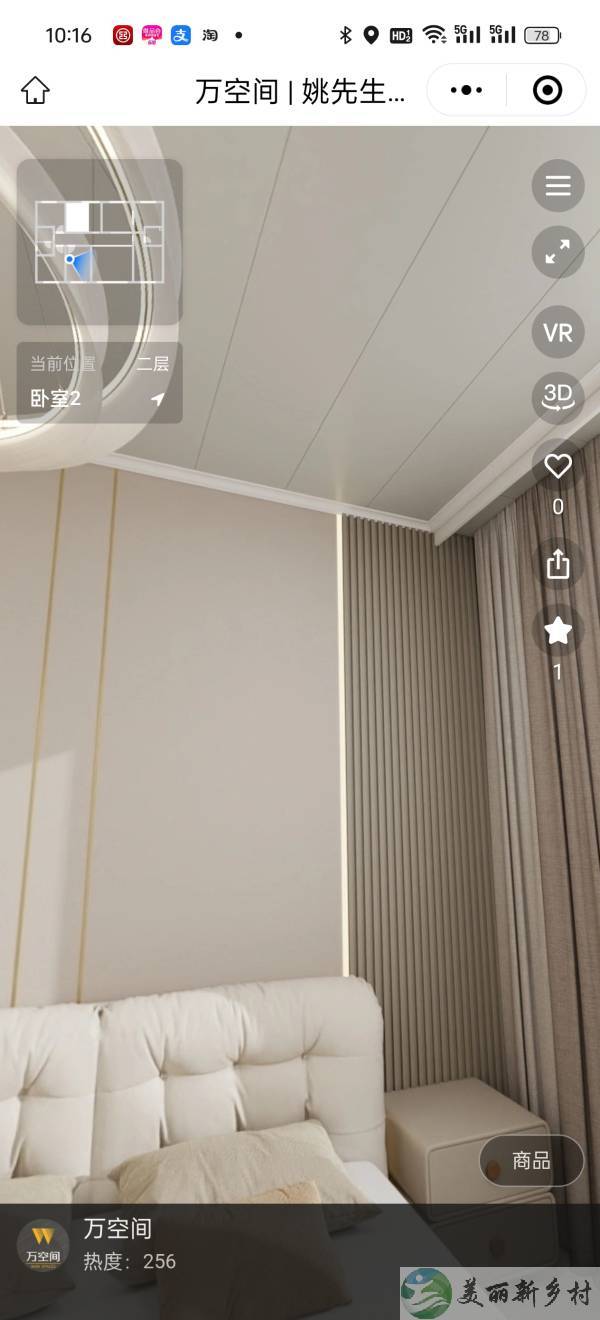This screenshot has width=600, height=1320.
Task: Go to the mini program home
Action: pyautogui.click(x=35, y=91)
